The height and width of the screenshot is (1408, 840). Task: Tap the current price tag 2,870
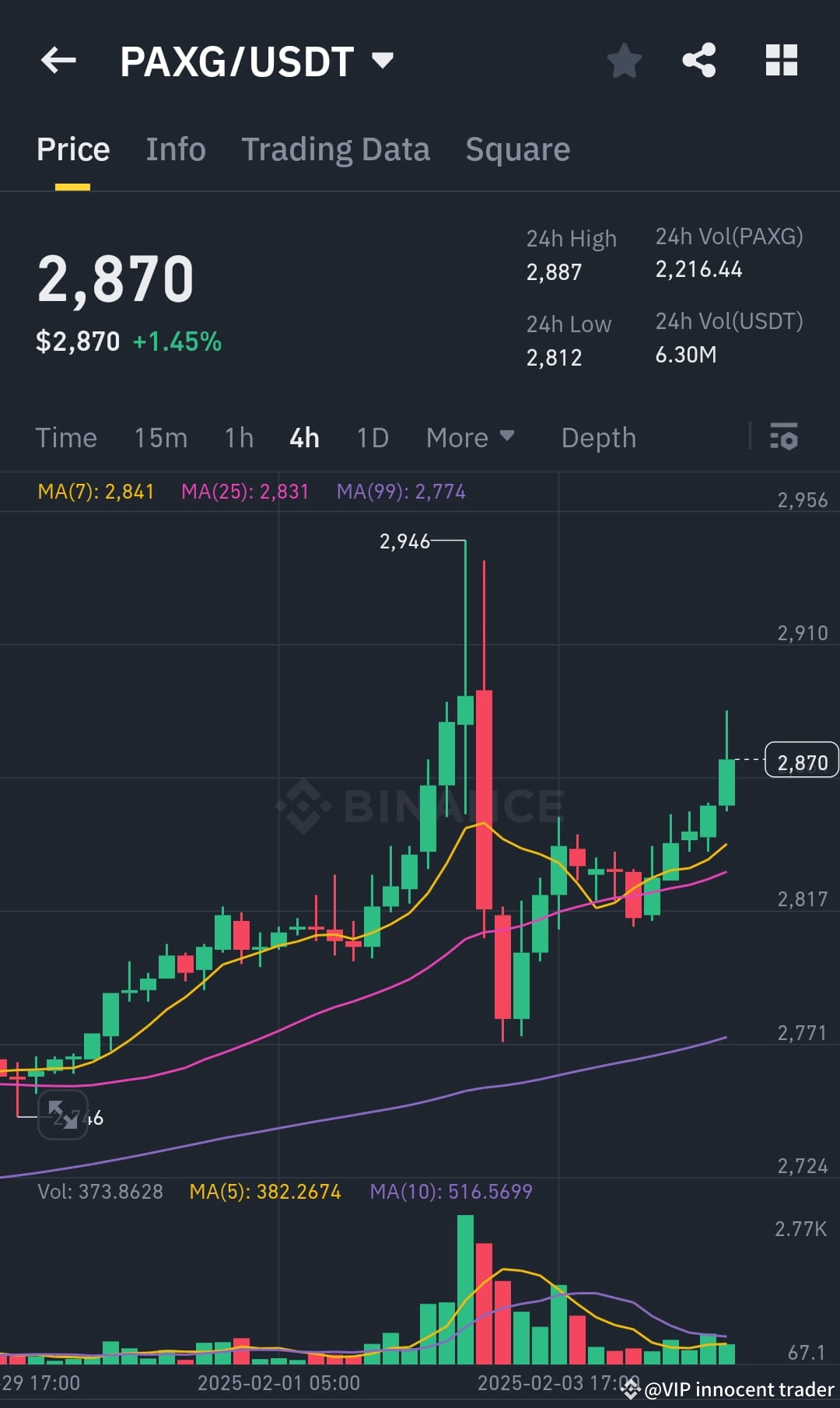(800, 762)
